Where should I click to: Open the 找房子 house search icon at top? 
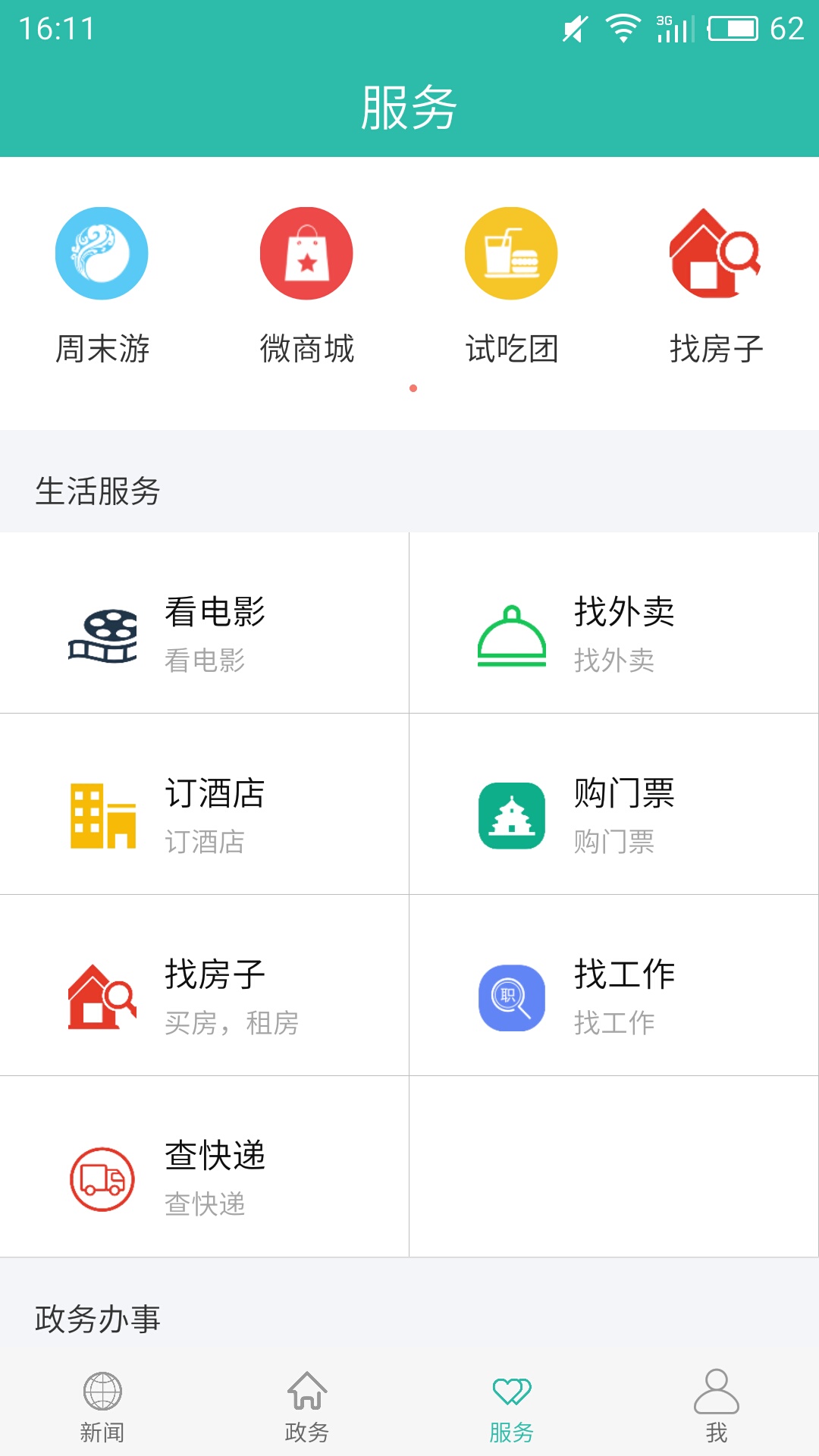coord(715,253)
